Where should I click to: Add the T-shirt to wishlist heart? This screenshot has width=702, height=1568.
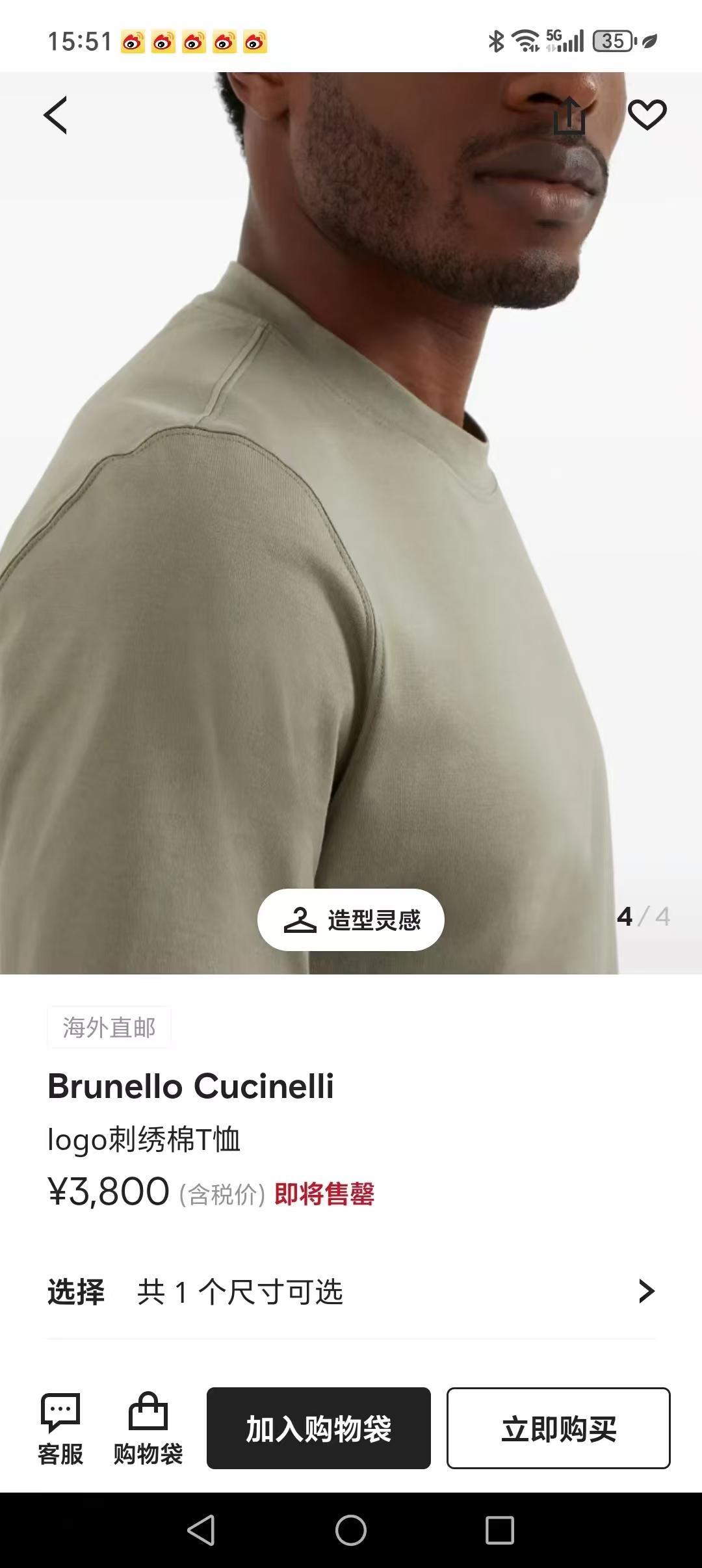click(647, 115)
